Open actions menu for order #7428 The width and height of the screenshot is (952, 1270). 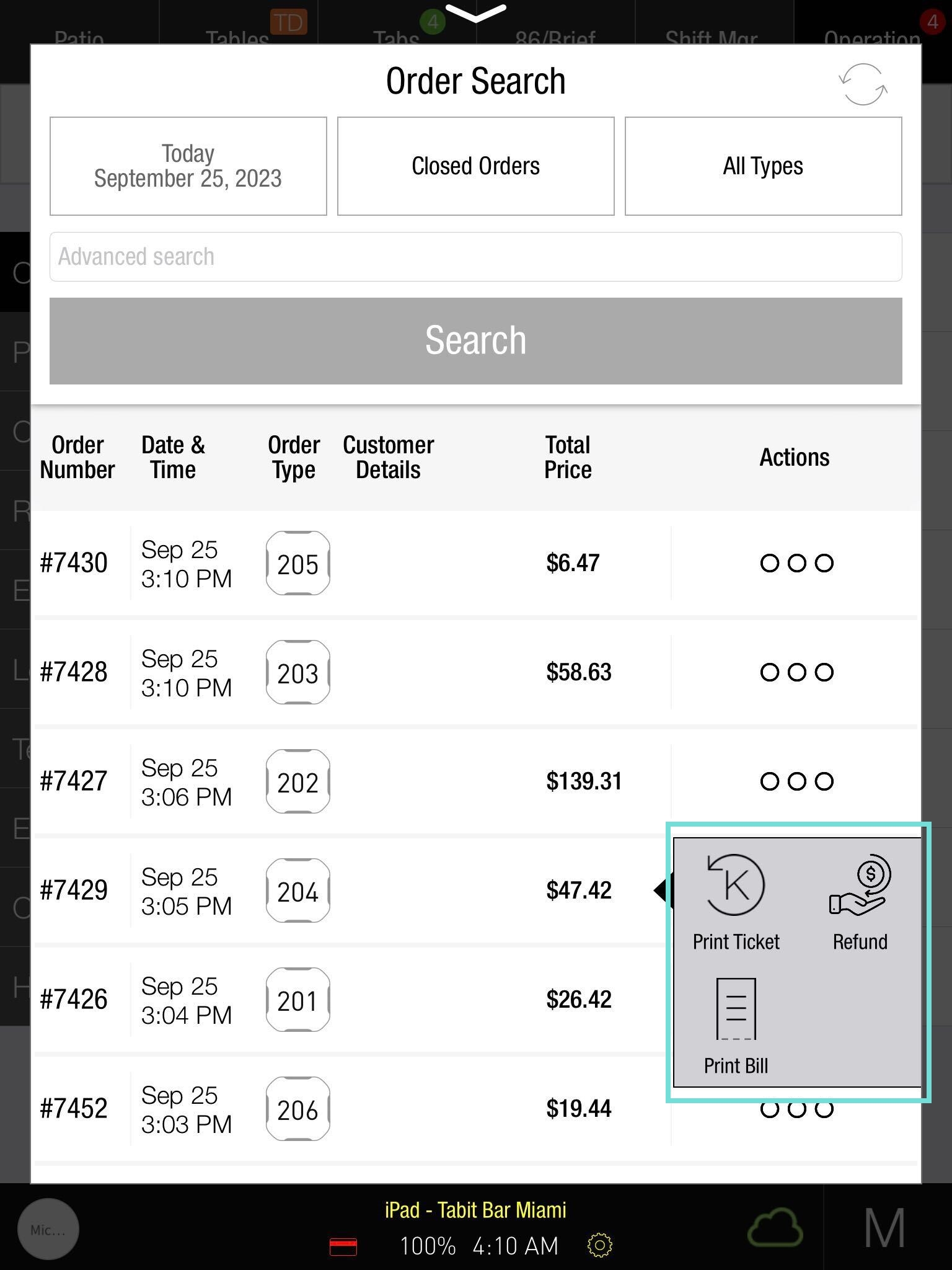click(x=796, y=672)
